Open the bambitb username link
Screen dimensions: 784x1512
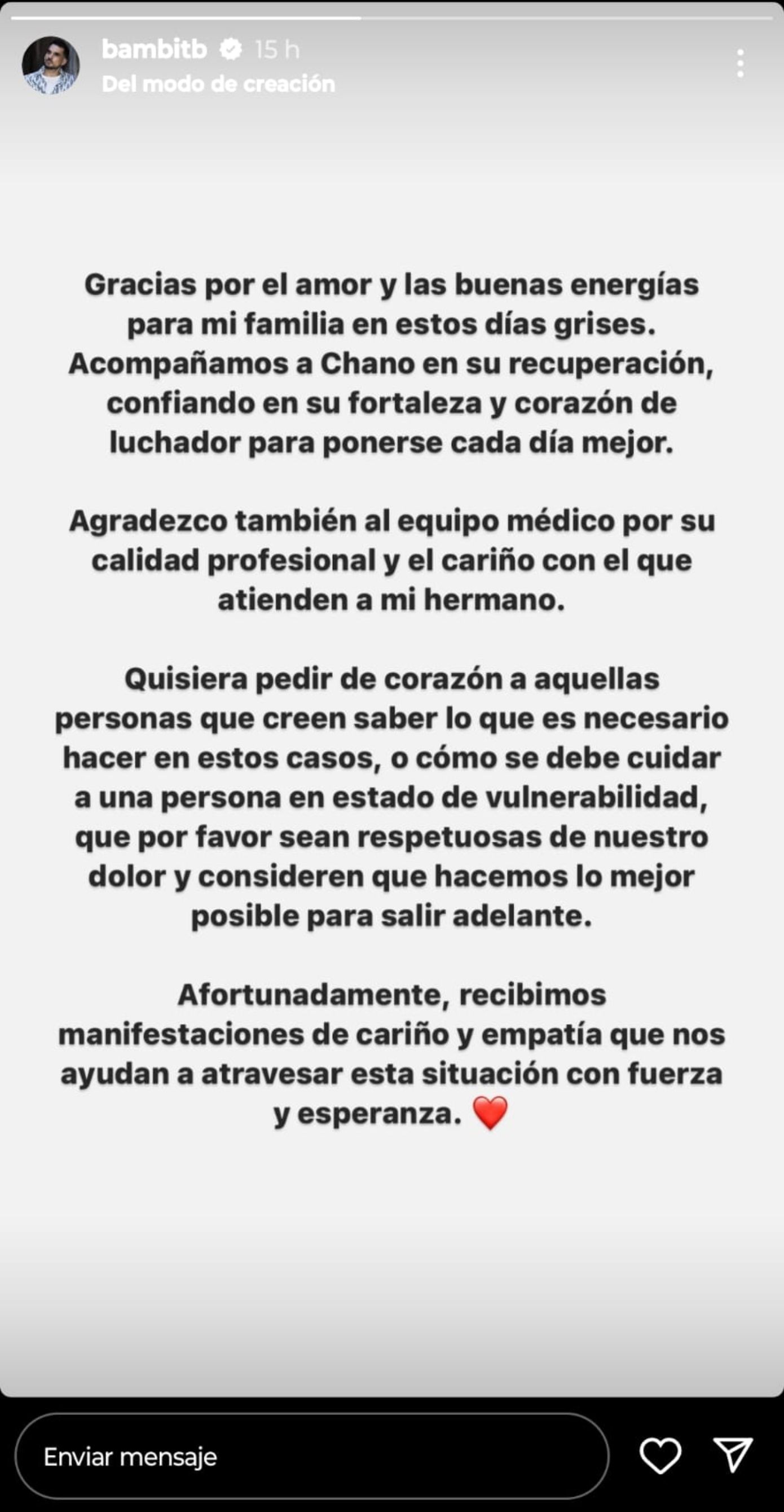coord(155,49)
